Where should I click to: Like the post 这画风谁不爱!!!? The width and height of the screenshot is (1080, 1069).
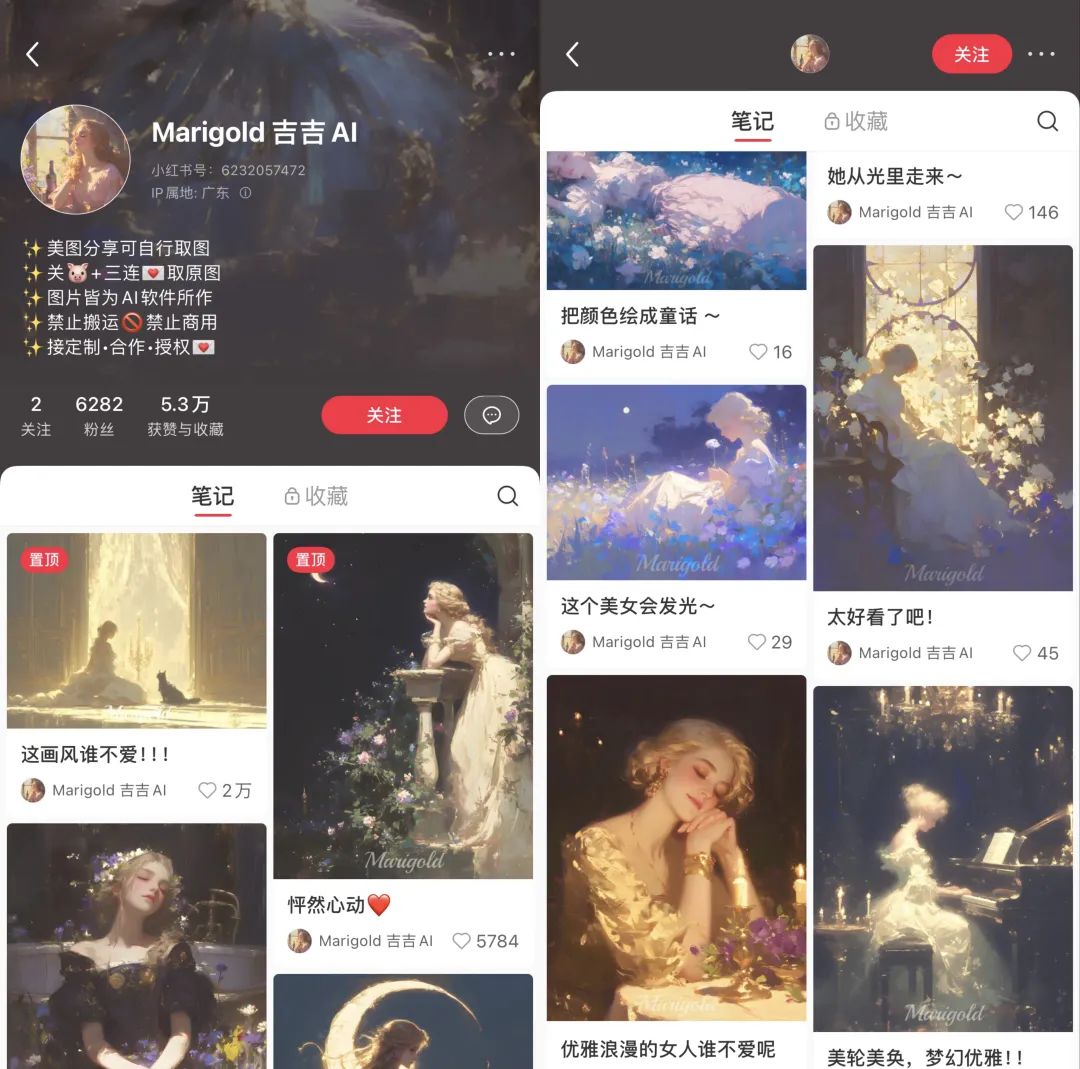(208, 790)
